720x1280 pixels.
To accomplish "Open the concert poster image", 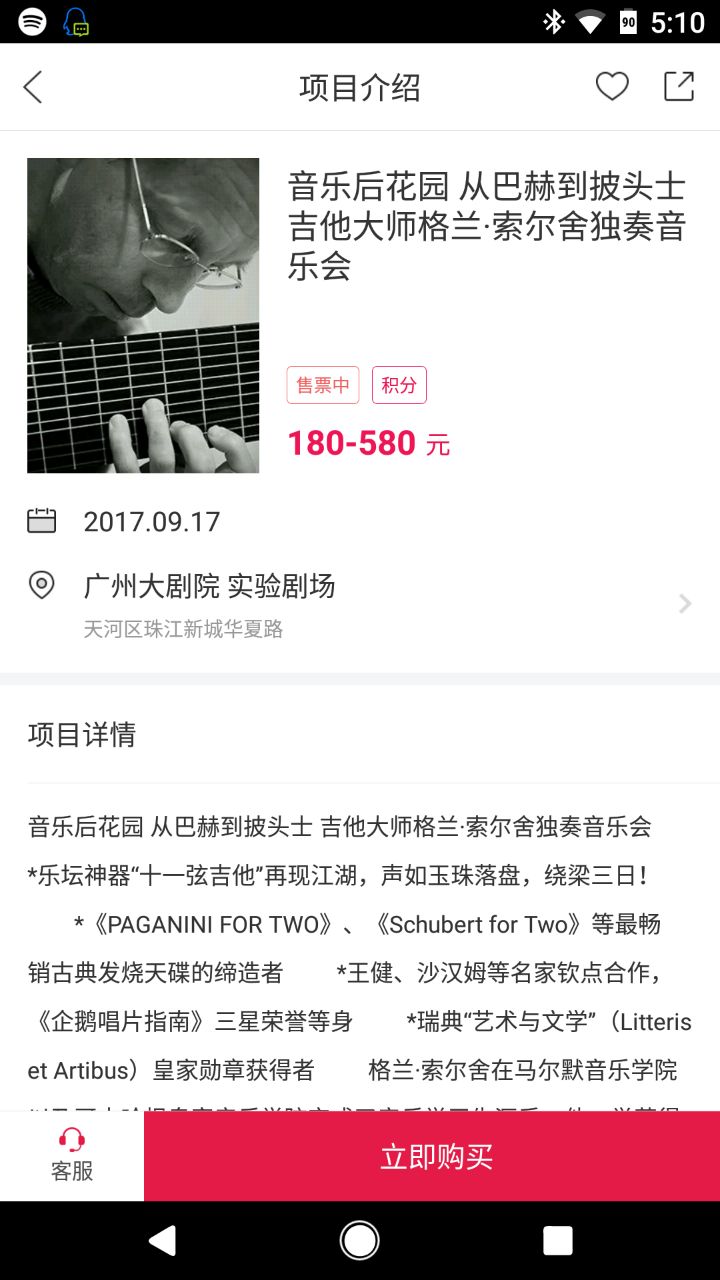I will [x=143, y=315].
